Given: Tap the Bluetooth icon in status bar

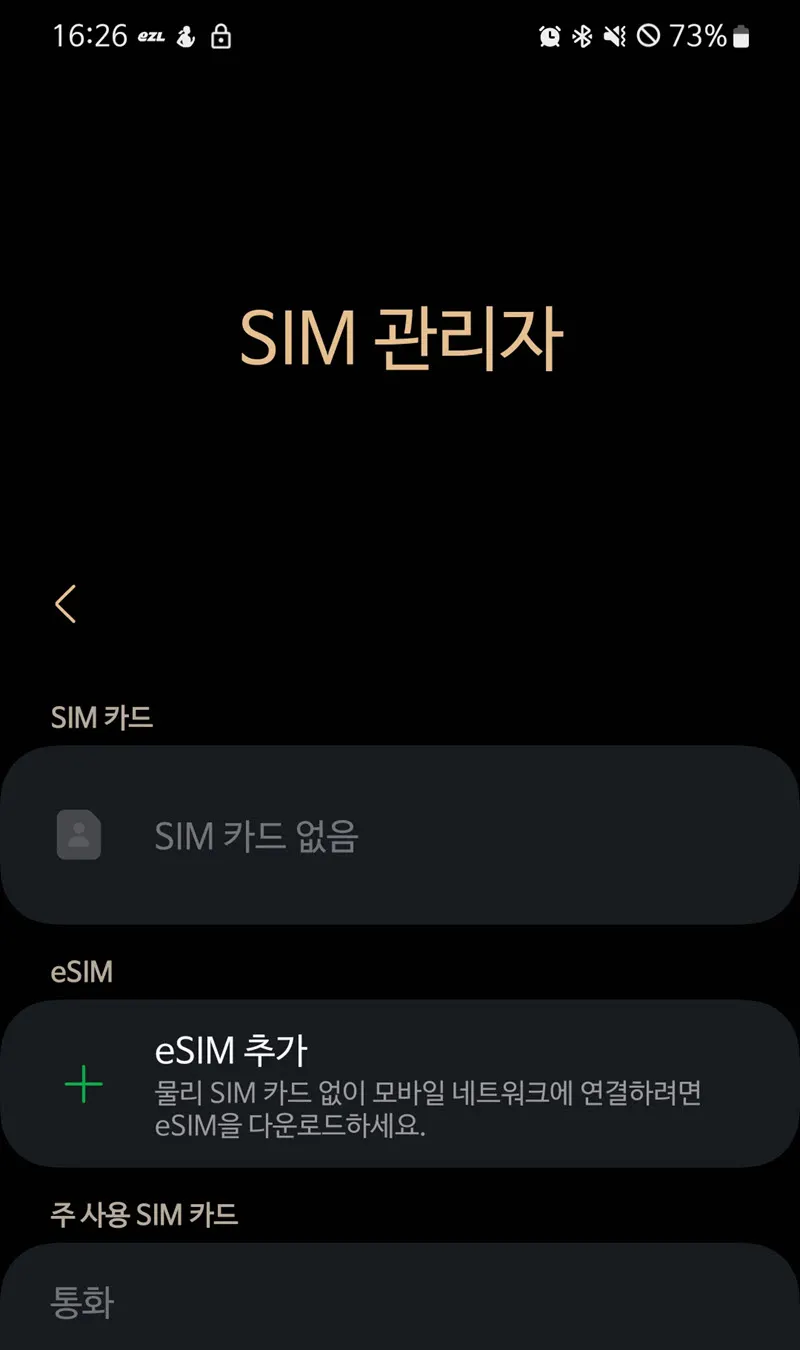Looking at the screenshot, I should pos(583,36).
